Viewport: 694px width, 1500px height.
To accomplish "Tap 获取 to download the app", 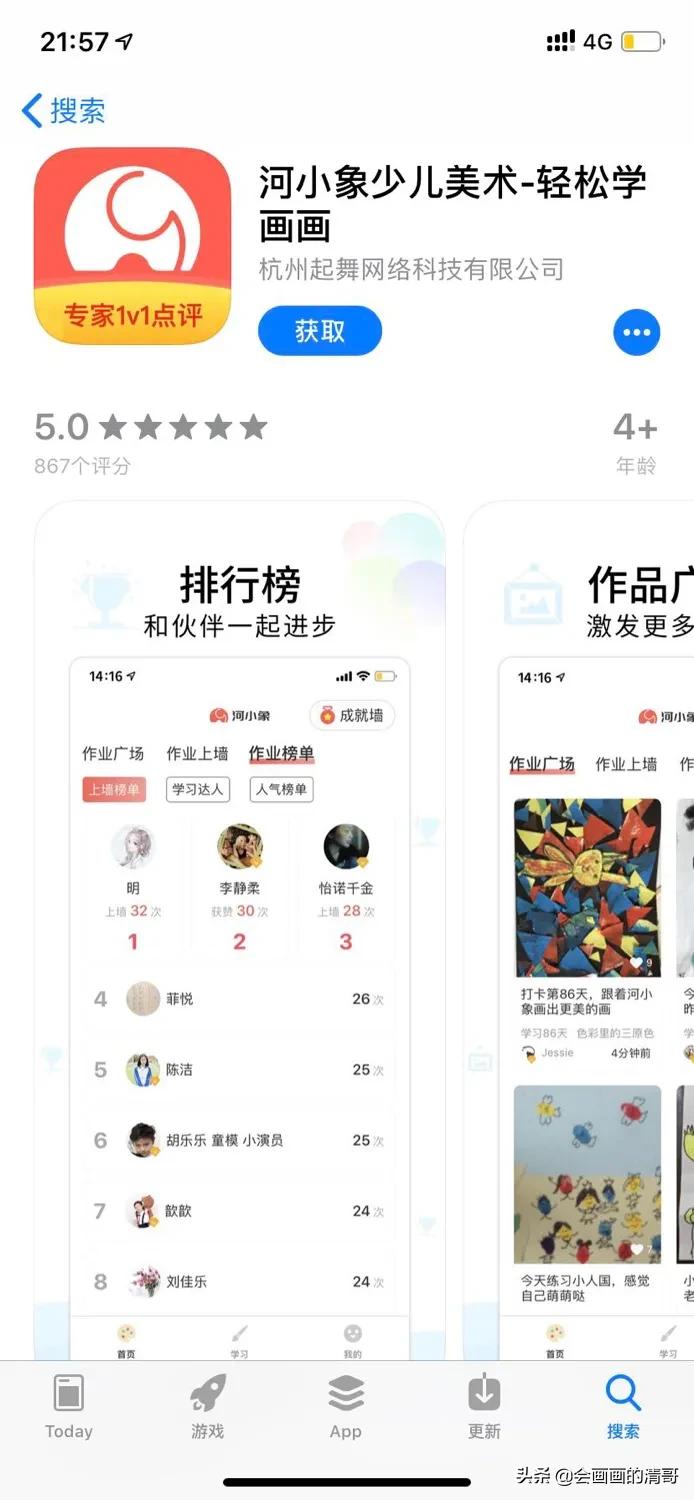I will [320, 331].
